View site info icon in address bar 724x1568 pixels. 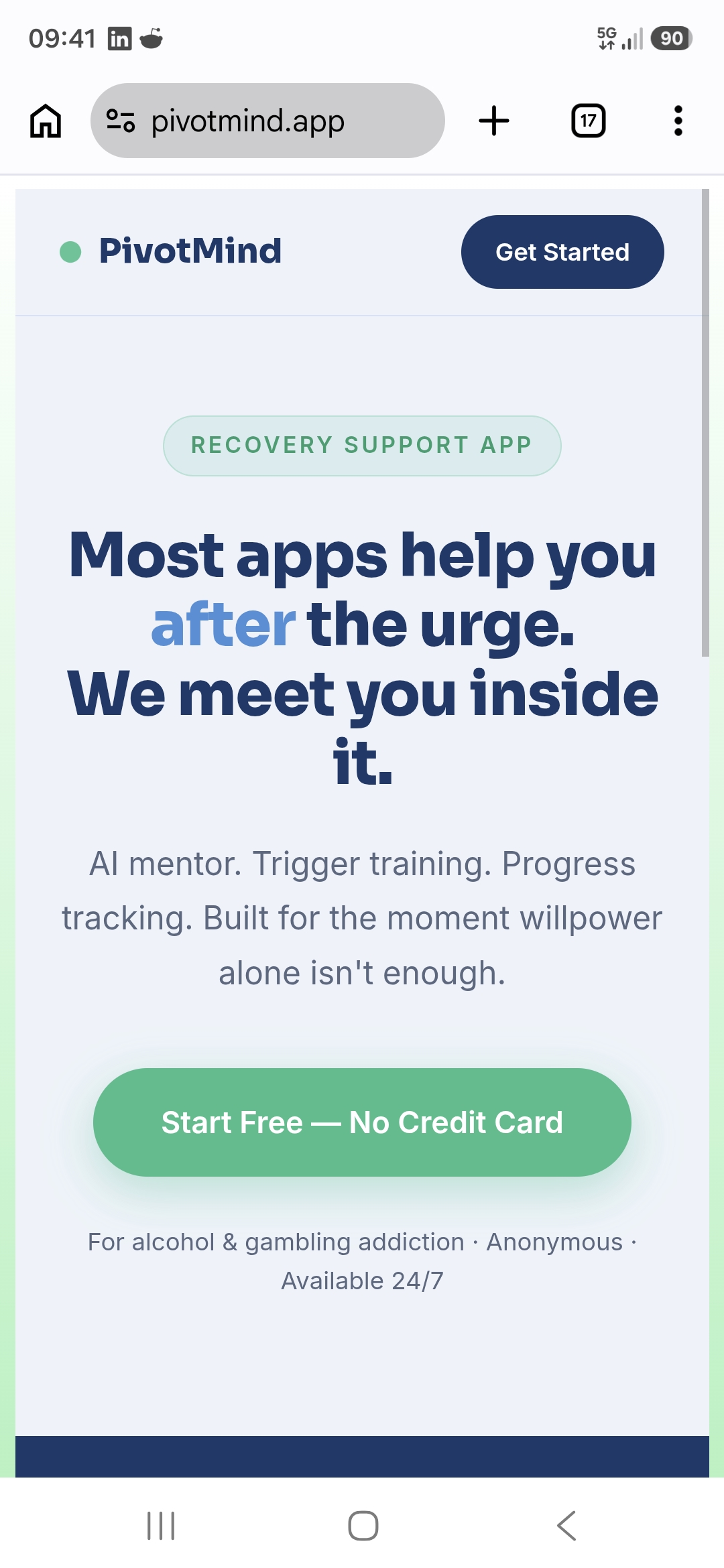point(121,121)
